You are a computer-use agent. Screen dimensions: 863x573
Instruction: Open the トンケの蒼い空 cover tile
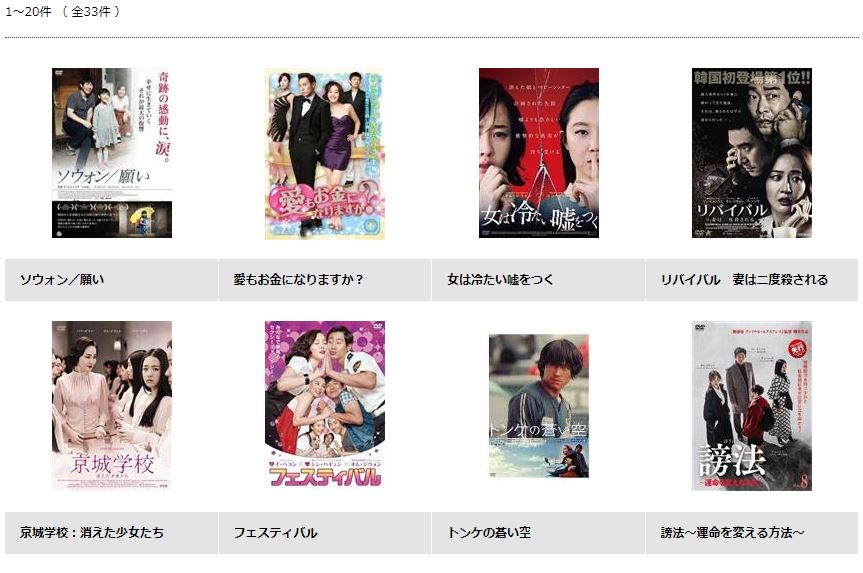[538, 406]
